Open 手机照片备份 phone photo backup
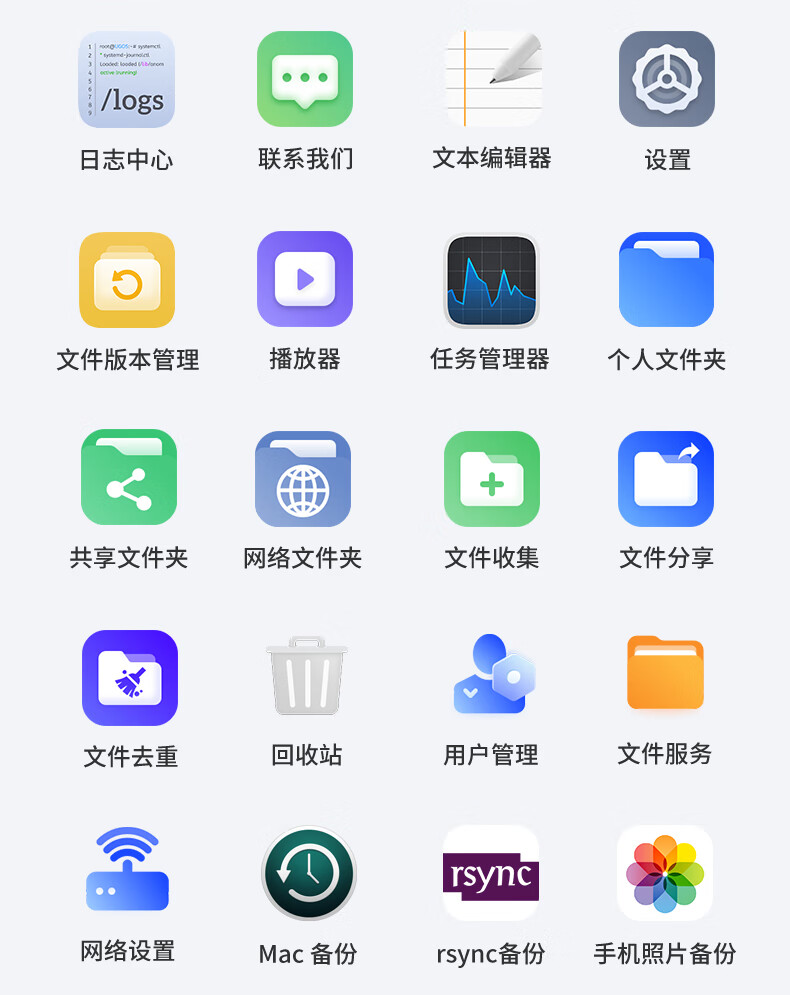790x995 pixels. pos(666,872)
